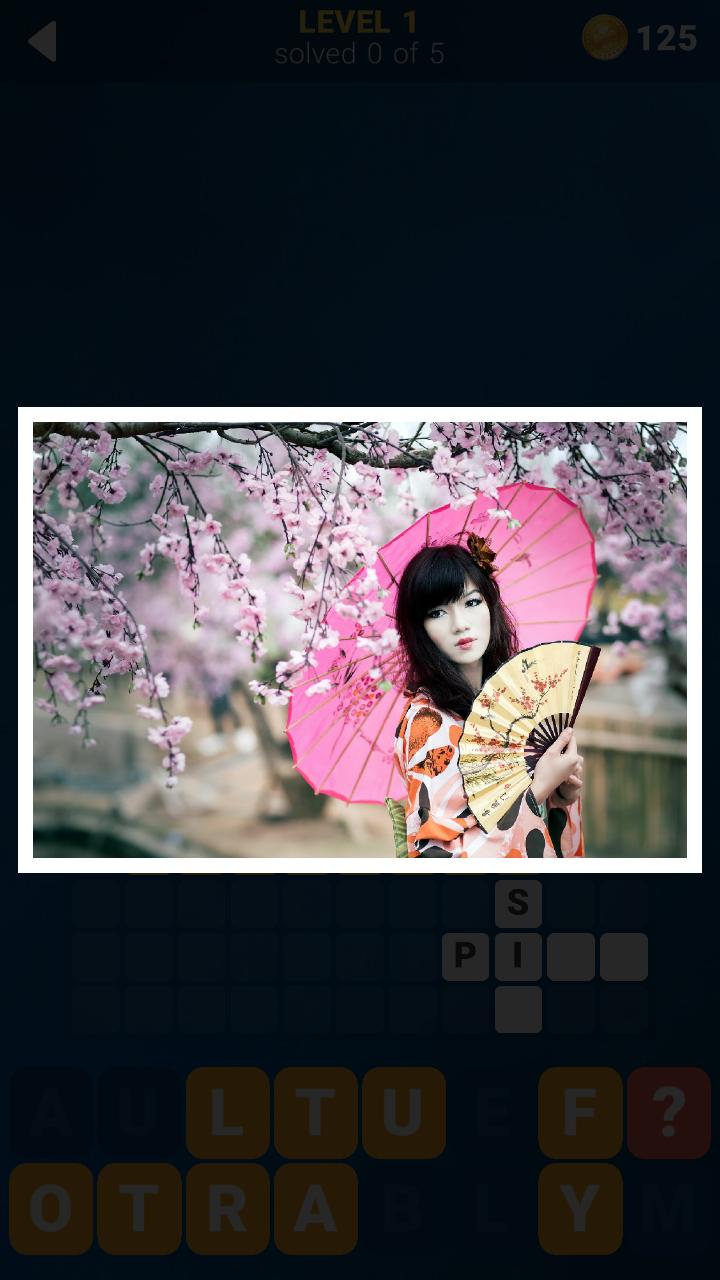Tap the letter tile T
Viewport: 720px width, 1280px height.
click(315, 1113)
